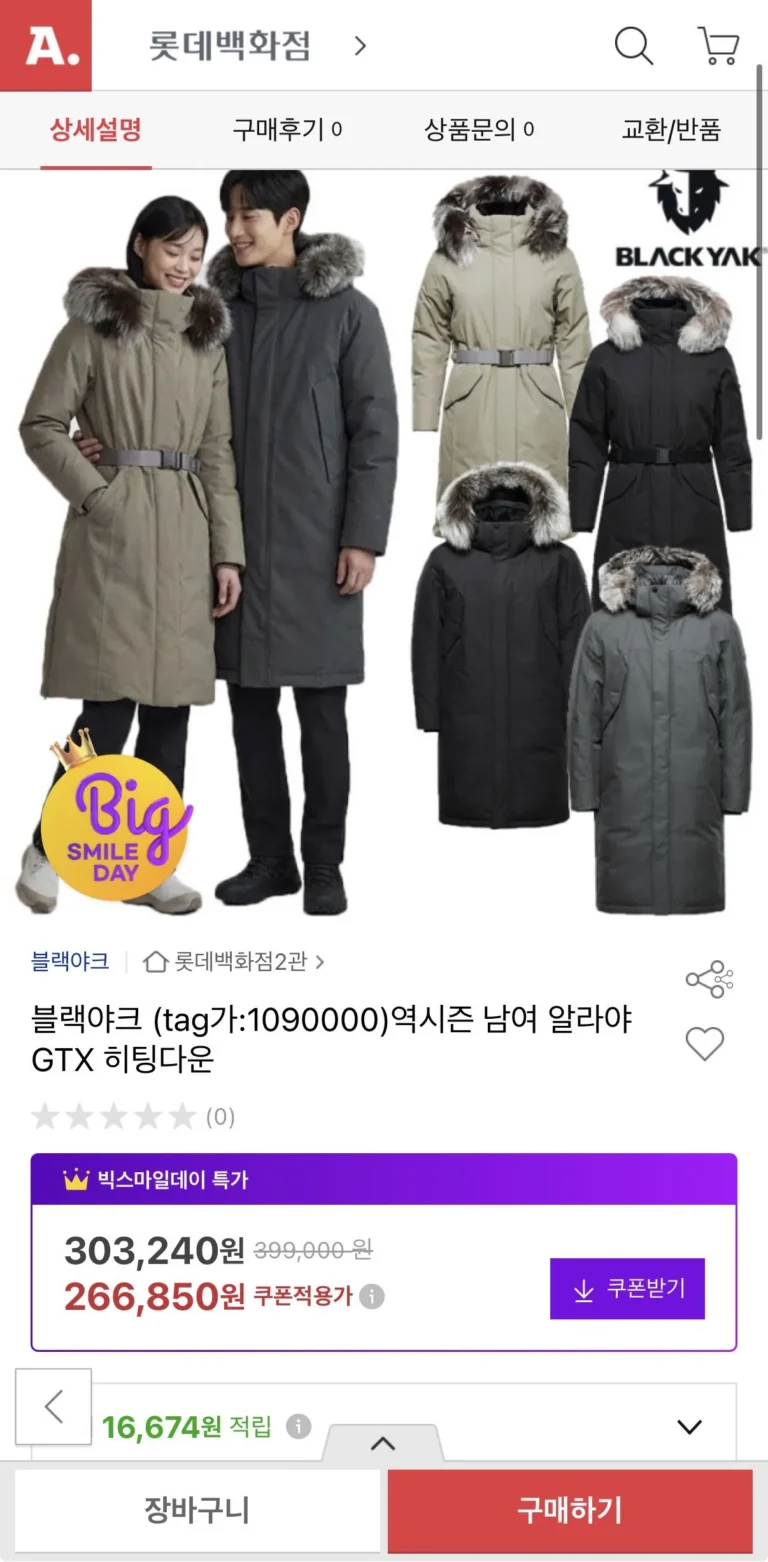Select the 상세설명 tab
768x1562 pixels.
point(96,129)
